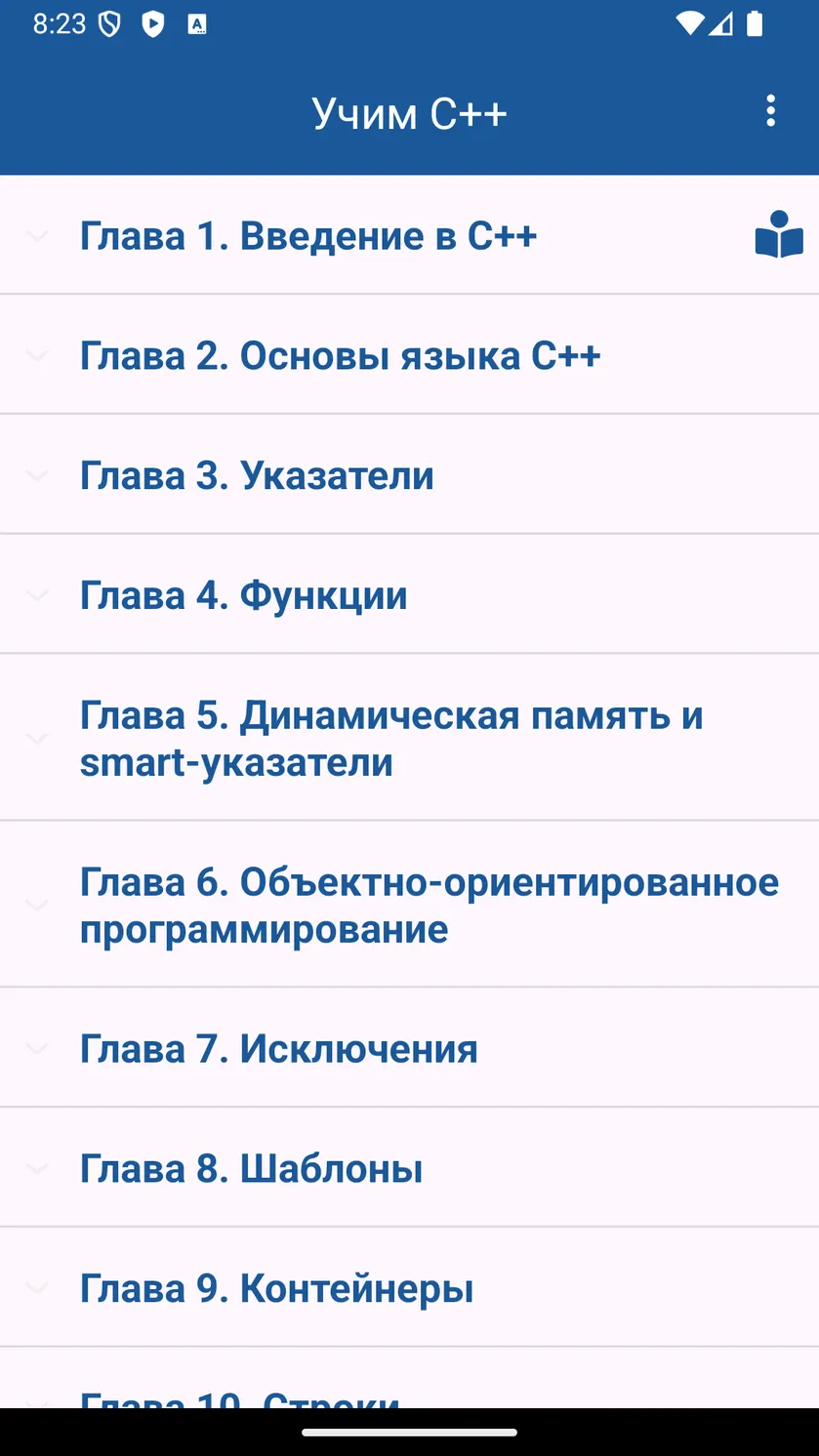This screenshot has height=1456, width=819.
Task: Expand Глава 8. Шаблоны
Action: click(409, 1169)
